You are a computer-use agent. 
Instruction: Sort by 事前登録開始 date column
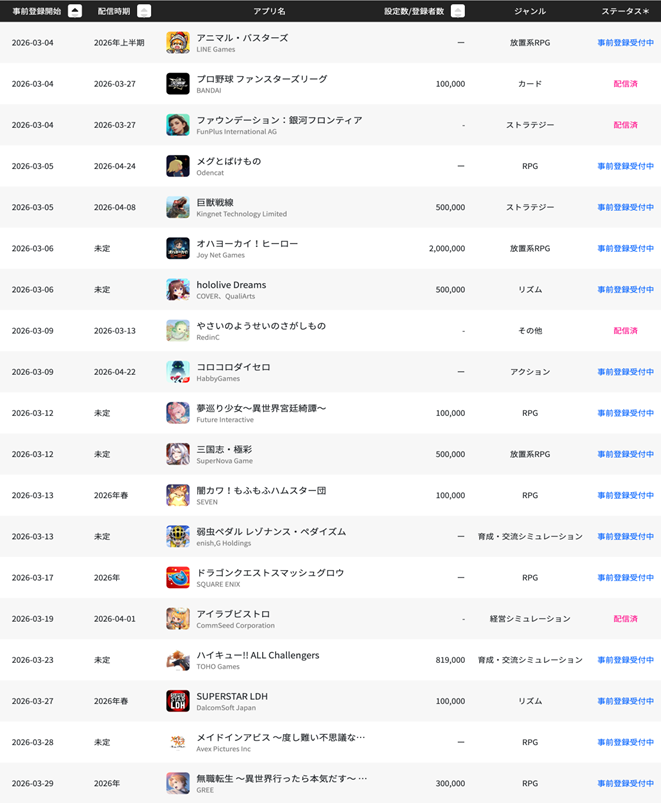75,11
